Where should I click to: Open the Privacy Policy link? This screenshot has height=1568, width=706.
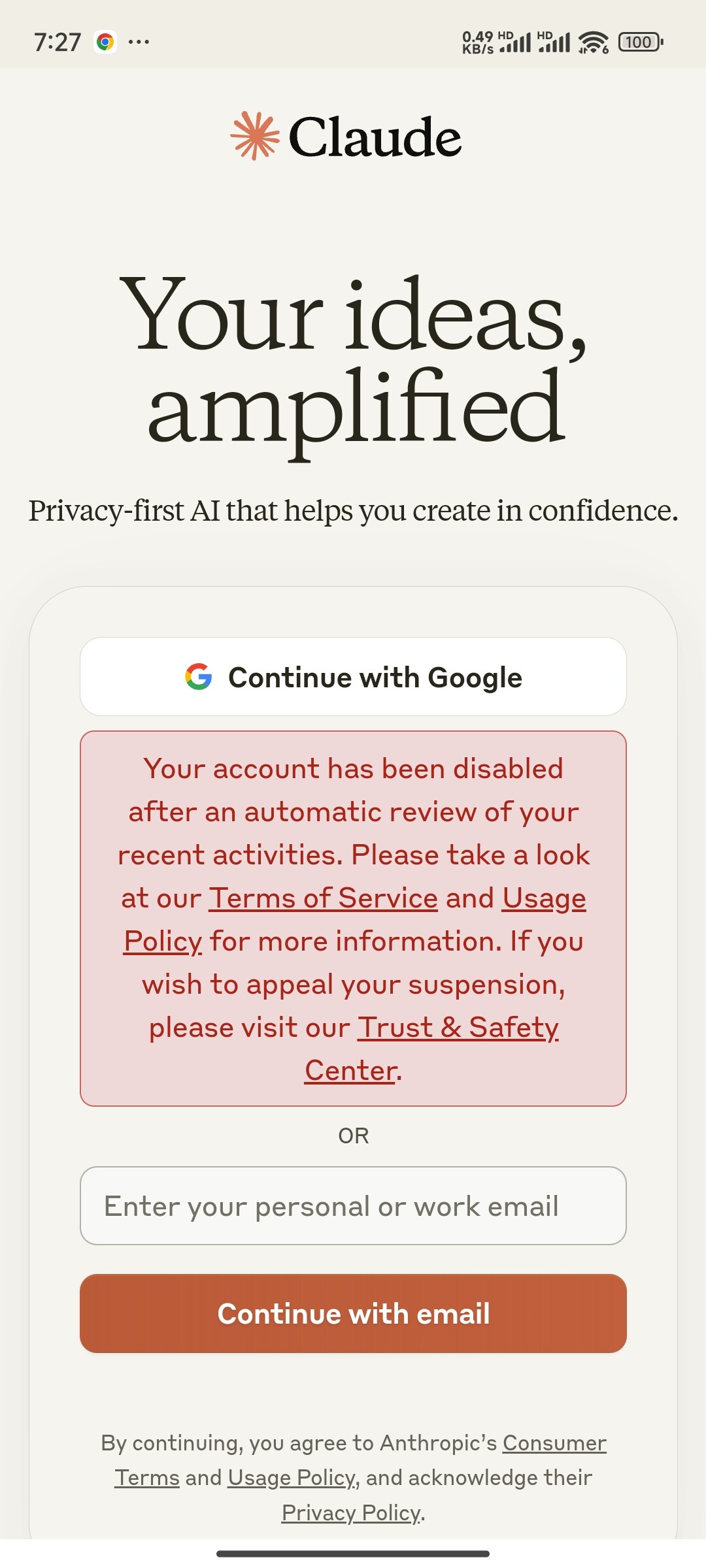click(x=352, y=1513)
